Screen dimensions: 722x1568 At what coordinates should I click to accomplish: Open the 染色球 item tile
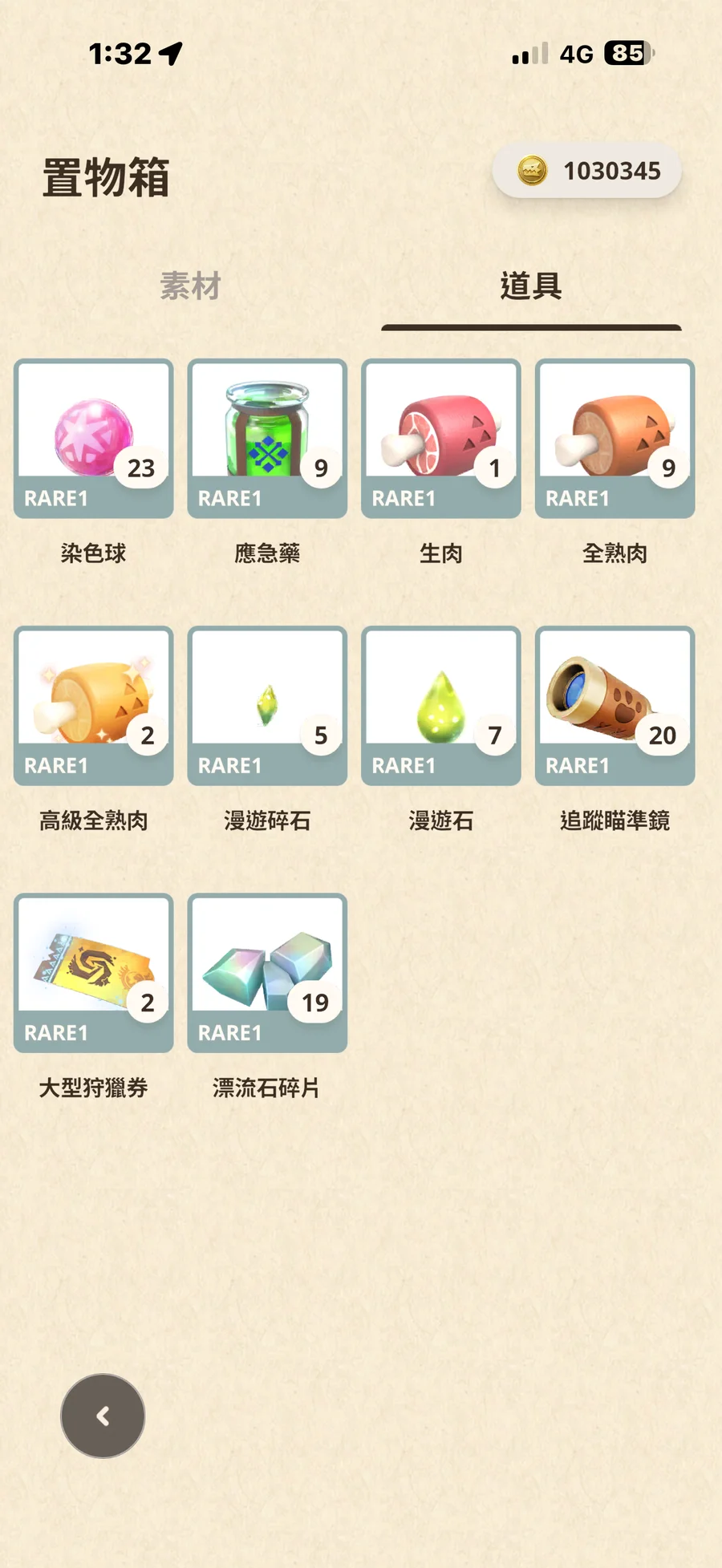pyautogui.click(x=94, y=438)
